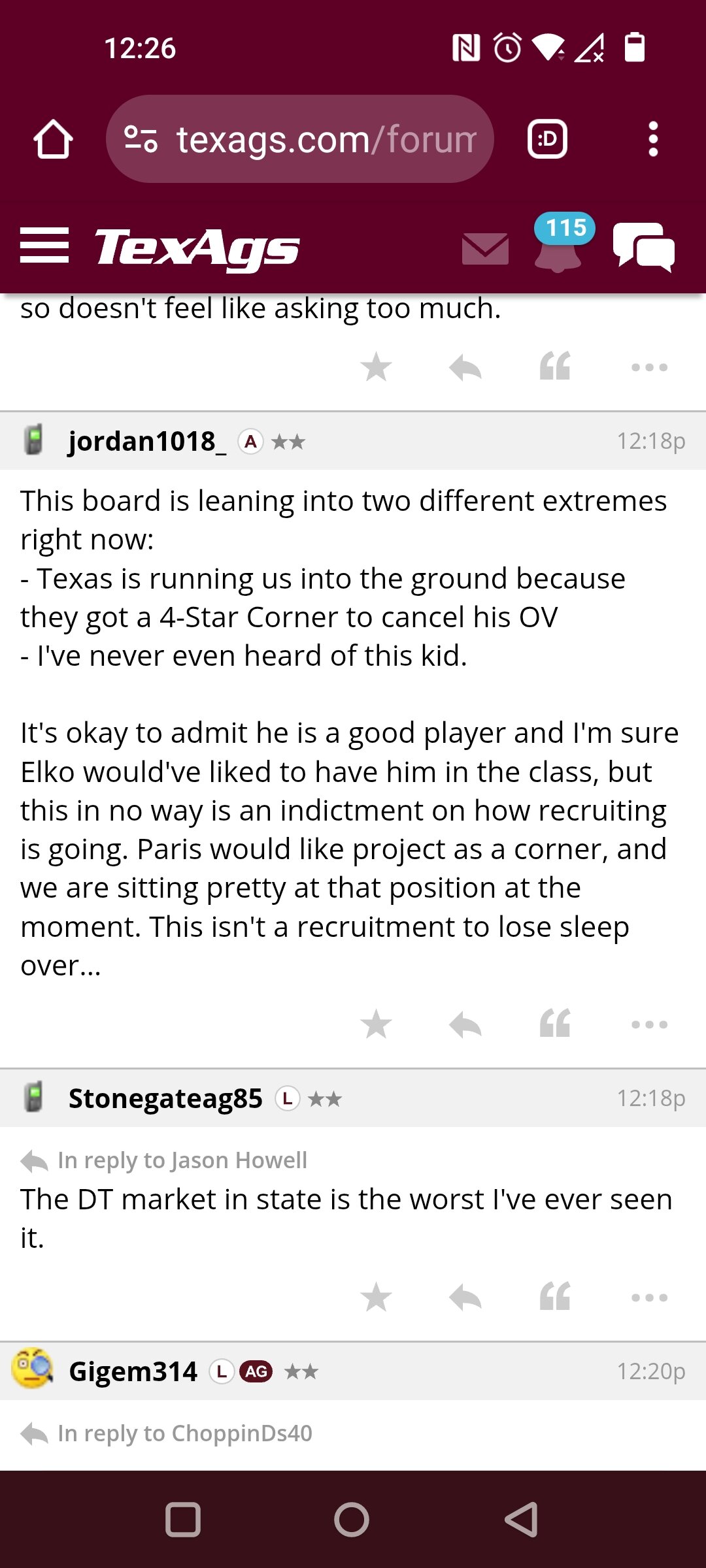The image size is (706, 1568).
Task: View Gigem314's profile
Action: (133, 1371)
